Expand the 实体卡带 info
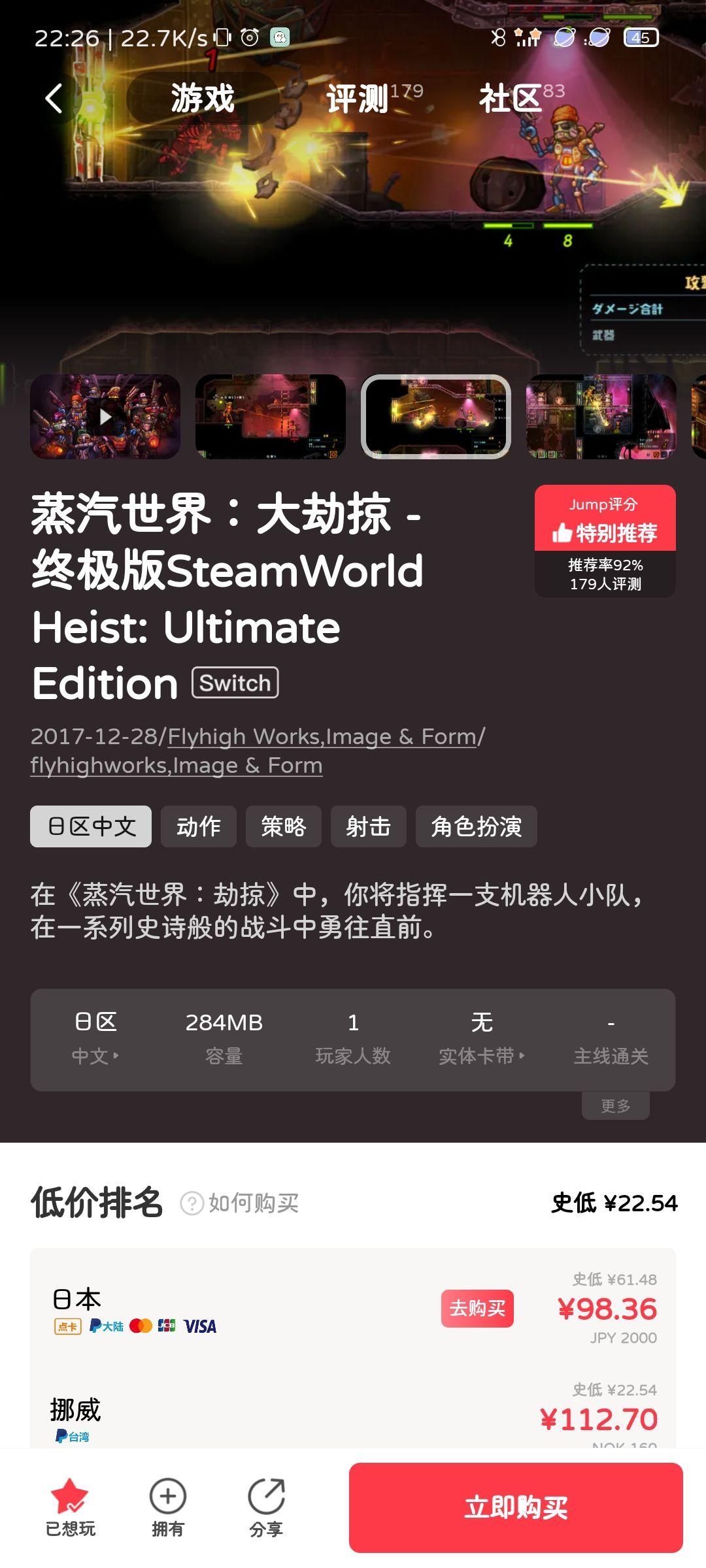Image resolution: width=706 pixels, height=1568 pixels. [482, 1039]
